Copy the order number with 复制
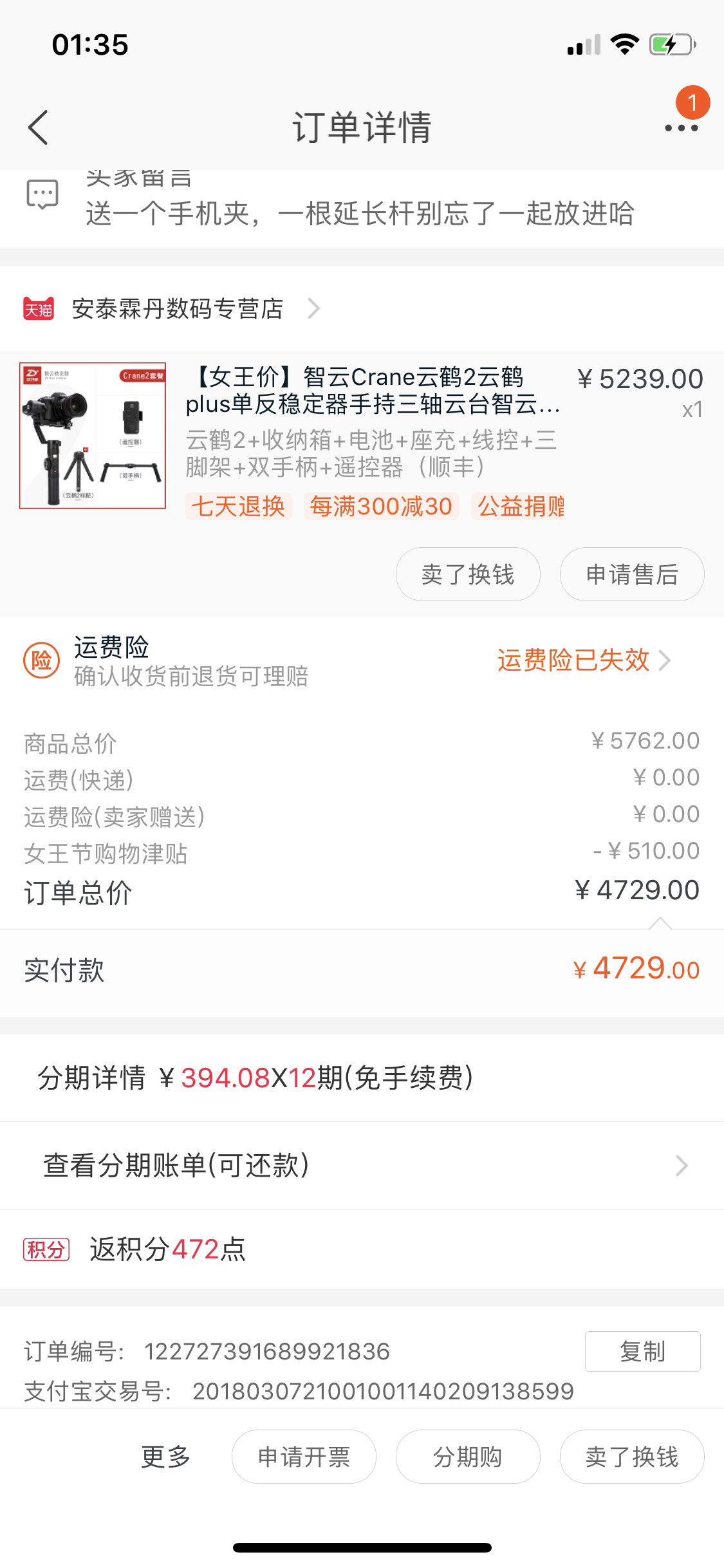Screen dimensions: 724x1568 click(x=642, y=1351)
